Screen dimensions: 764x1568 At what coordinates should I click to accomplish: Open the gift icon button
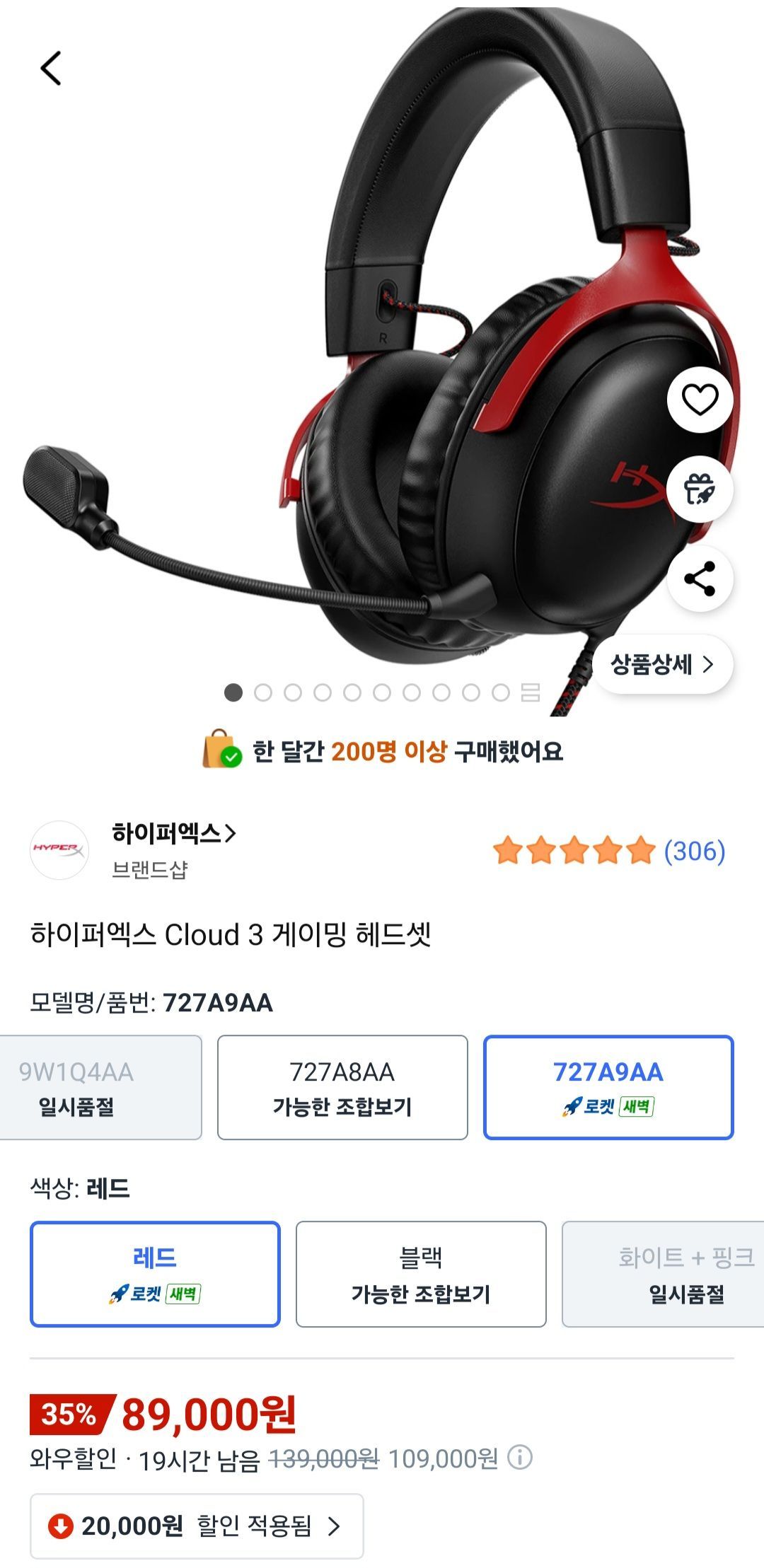point(700,489)
